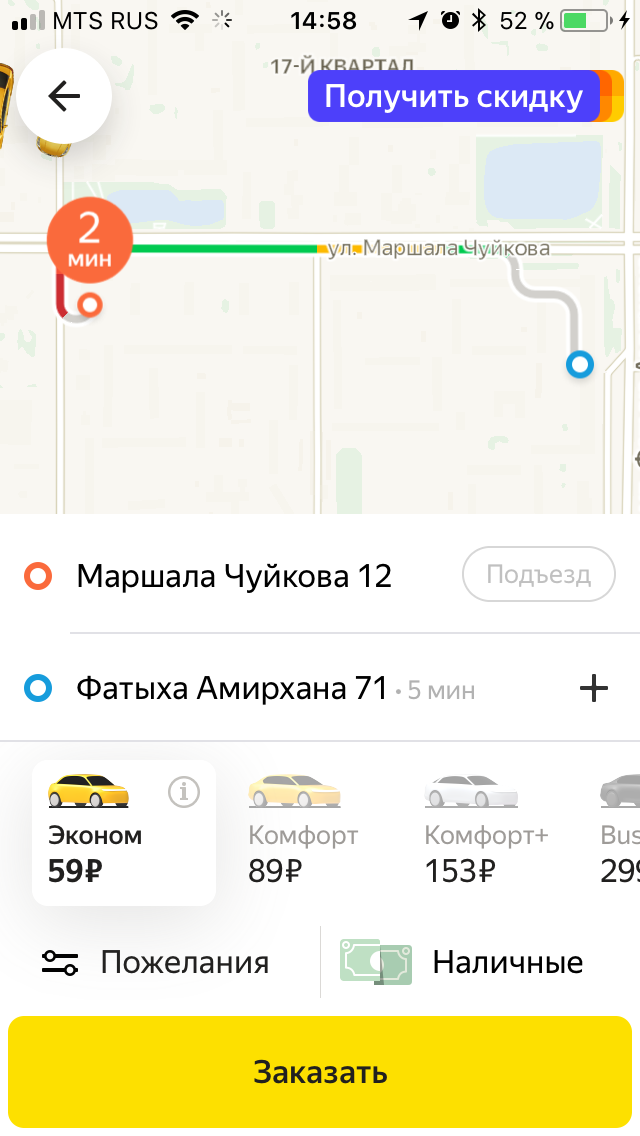Tap the Подъезд entrance button
The image size is (640, 1136).
tap(538, 575)
